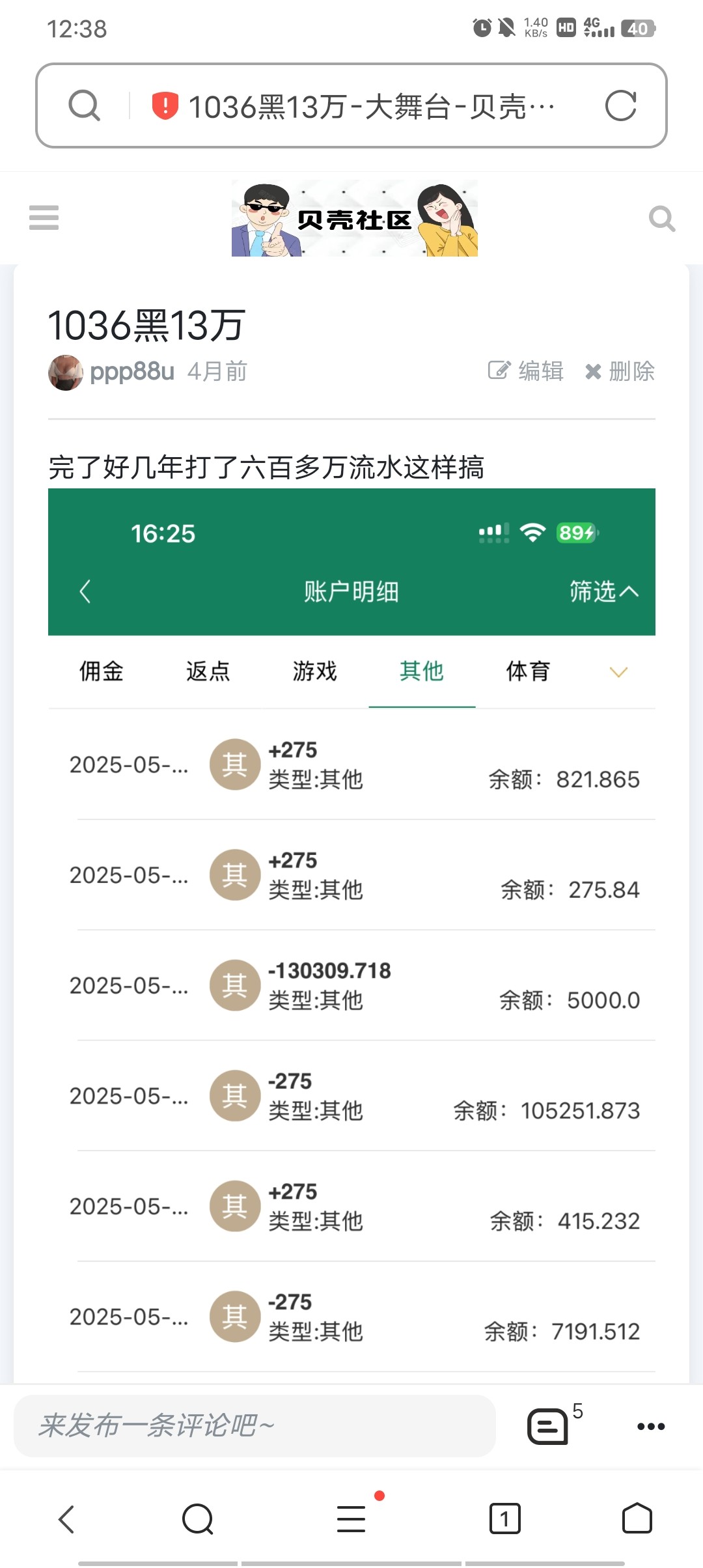Open the browser menu in the bottom bar
Screen dimensions: 703x1568
(x=351, y=1519)
